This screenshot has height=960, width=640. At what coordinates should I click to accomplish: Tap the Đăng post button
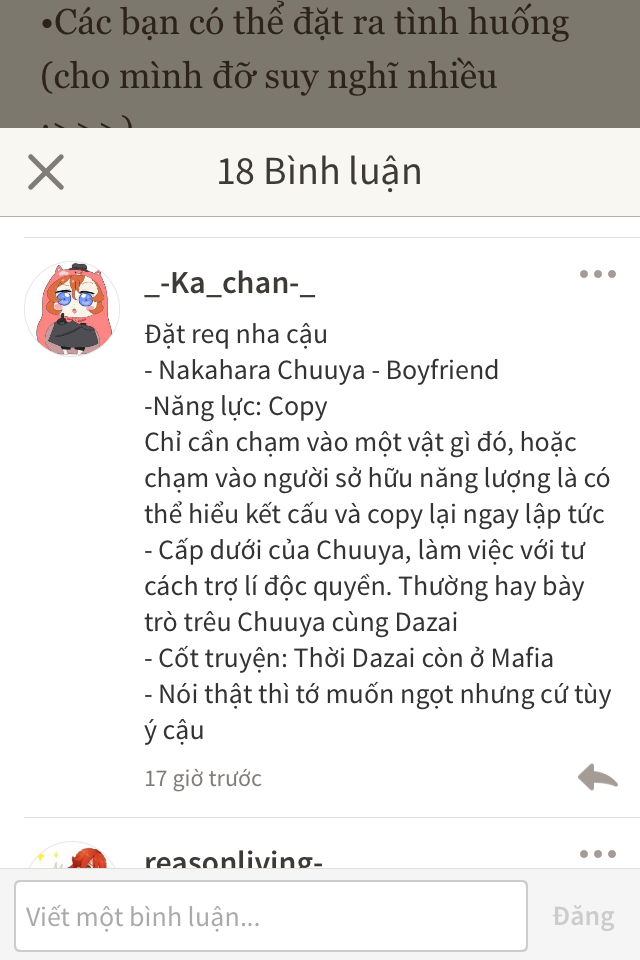pos(583,915)
